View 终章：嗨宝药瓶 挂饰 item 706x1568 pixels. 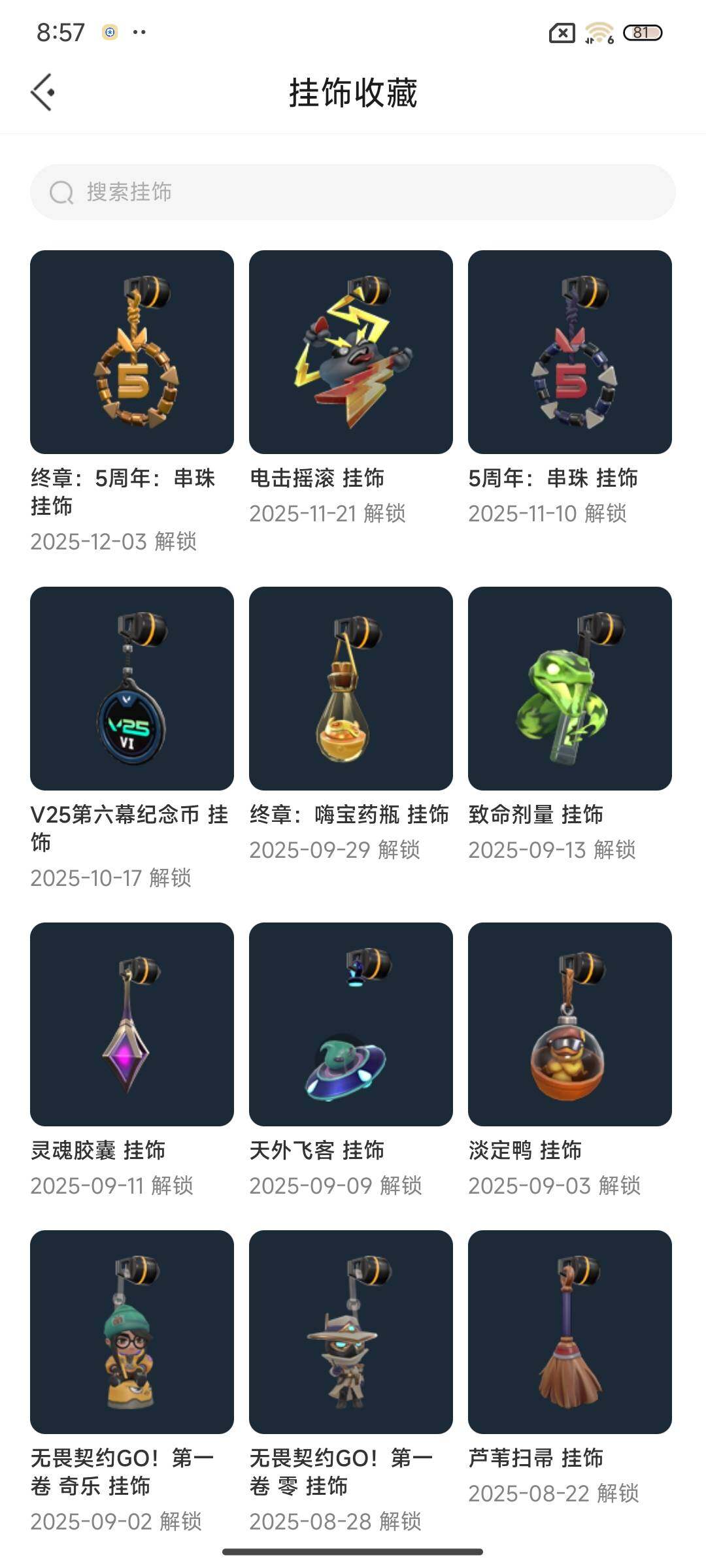click(351, 688)
